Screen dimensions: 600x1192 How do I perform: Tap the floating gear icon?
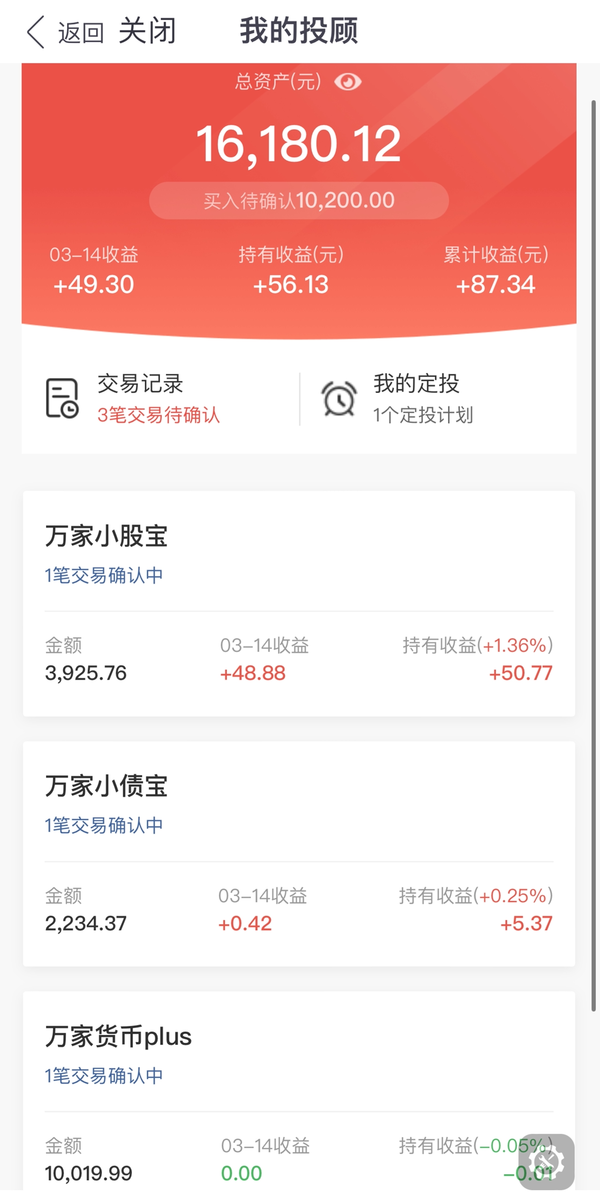(x=546, y=1161)
